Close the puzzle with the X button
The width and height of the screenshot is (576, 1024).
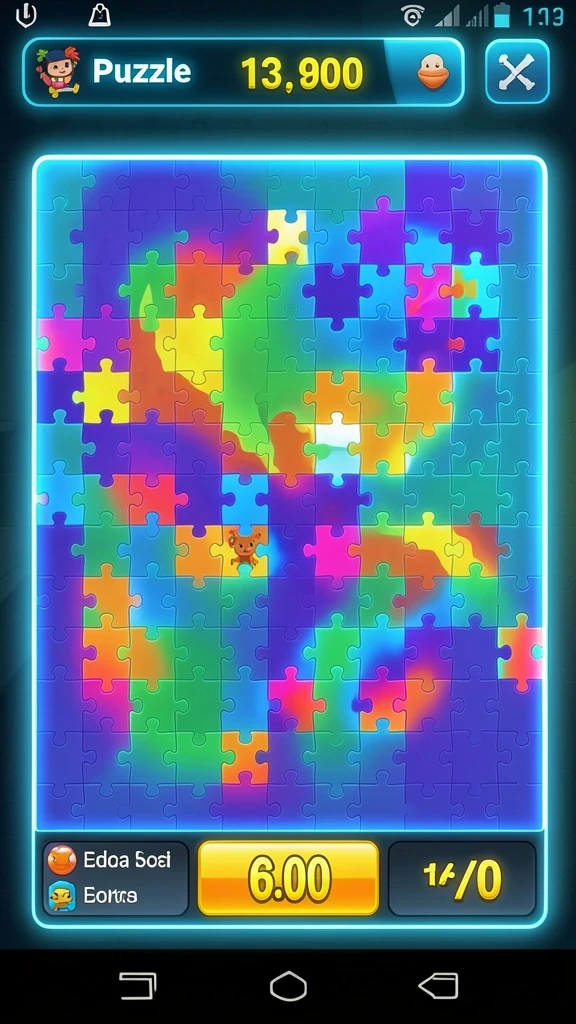click(517, 71)
